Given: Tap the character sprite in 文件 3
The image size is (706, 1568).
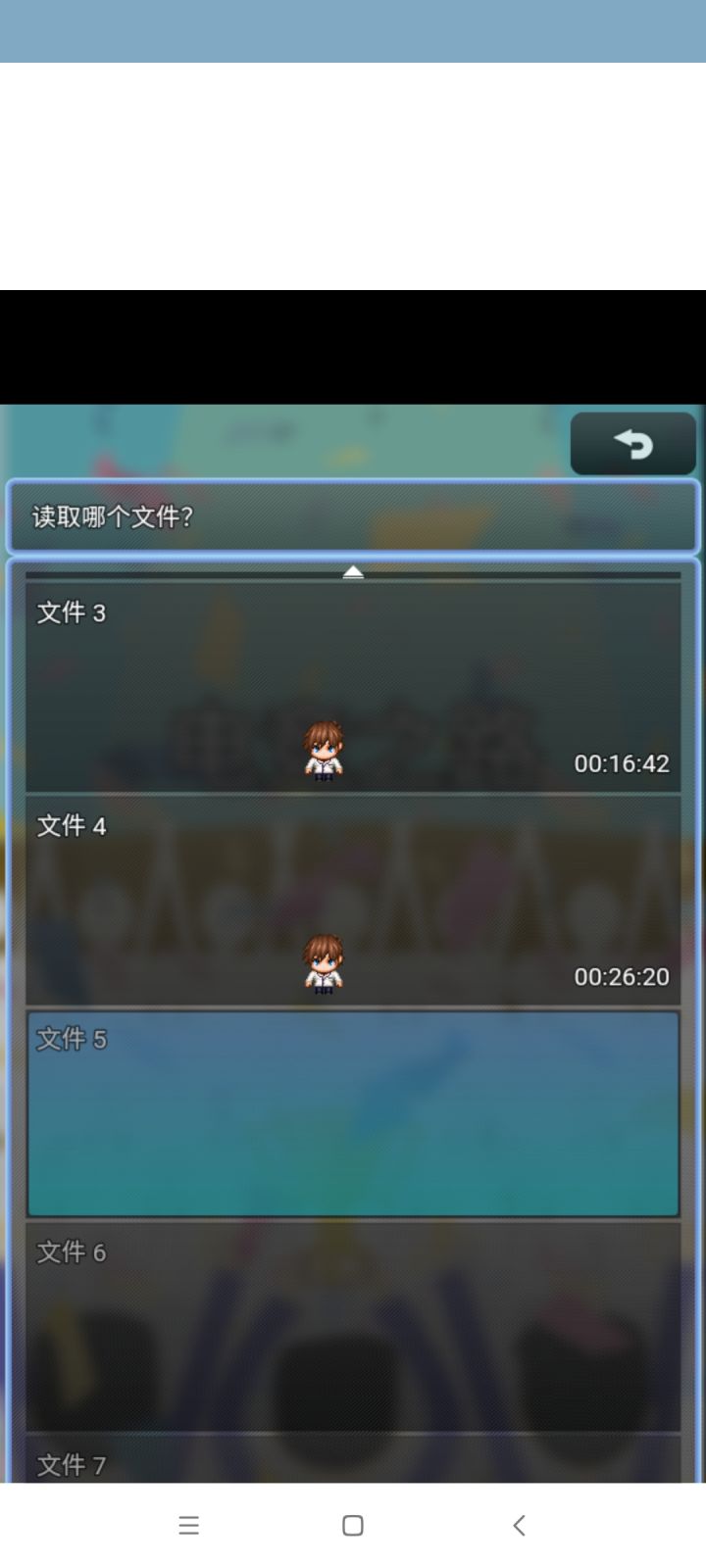Looking at the screenshot, I should 324,752.
